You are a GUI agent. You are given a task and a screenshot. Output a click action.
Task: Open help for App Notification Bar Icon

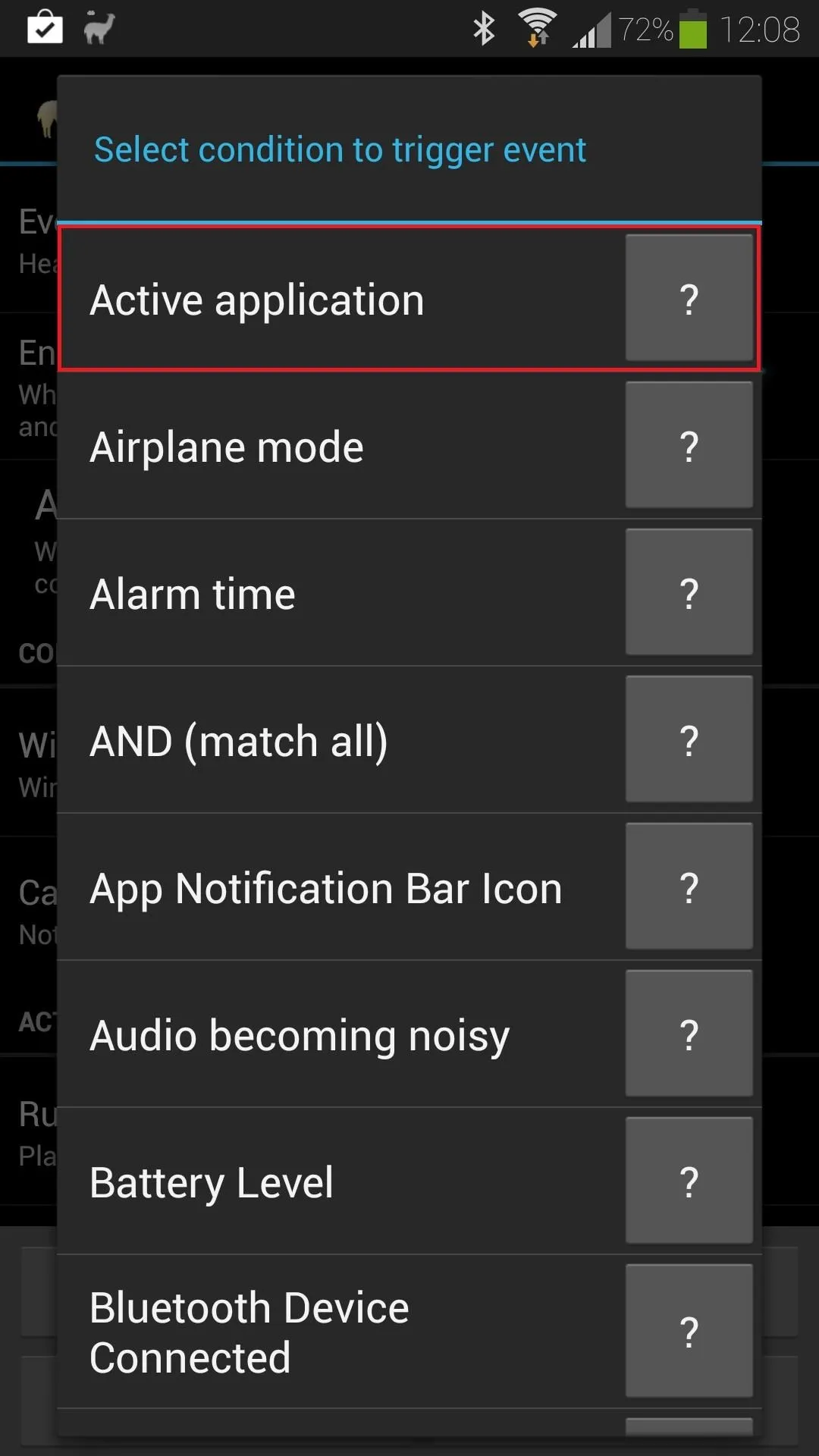[x=689, y=886]
